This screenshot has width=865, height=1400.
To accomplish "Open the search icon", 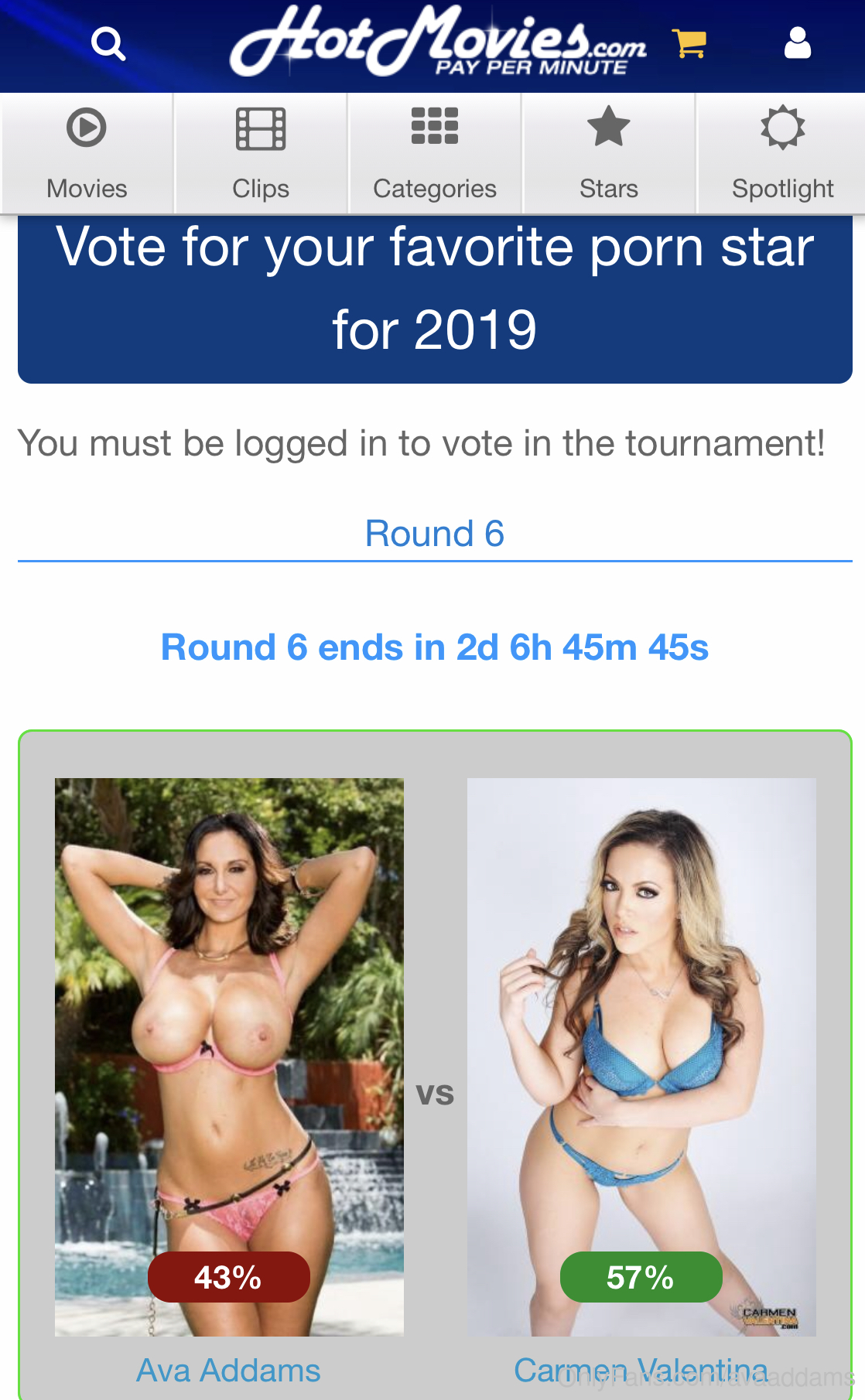I will click(x=108, y=44).
